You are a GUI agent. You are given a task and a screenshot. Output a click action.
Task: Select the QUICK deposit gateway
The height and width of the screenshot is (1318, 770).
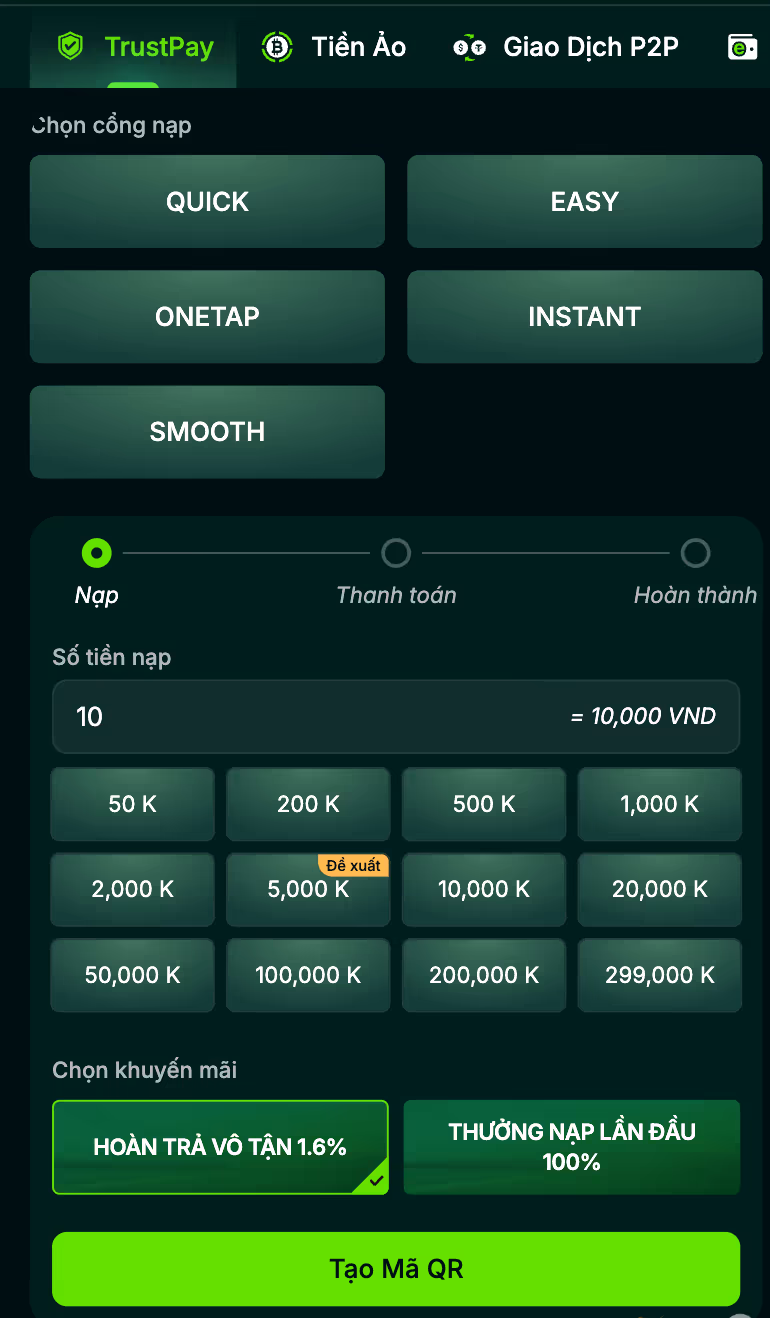tap(207, 201)
